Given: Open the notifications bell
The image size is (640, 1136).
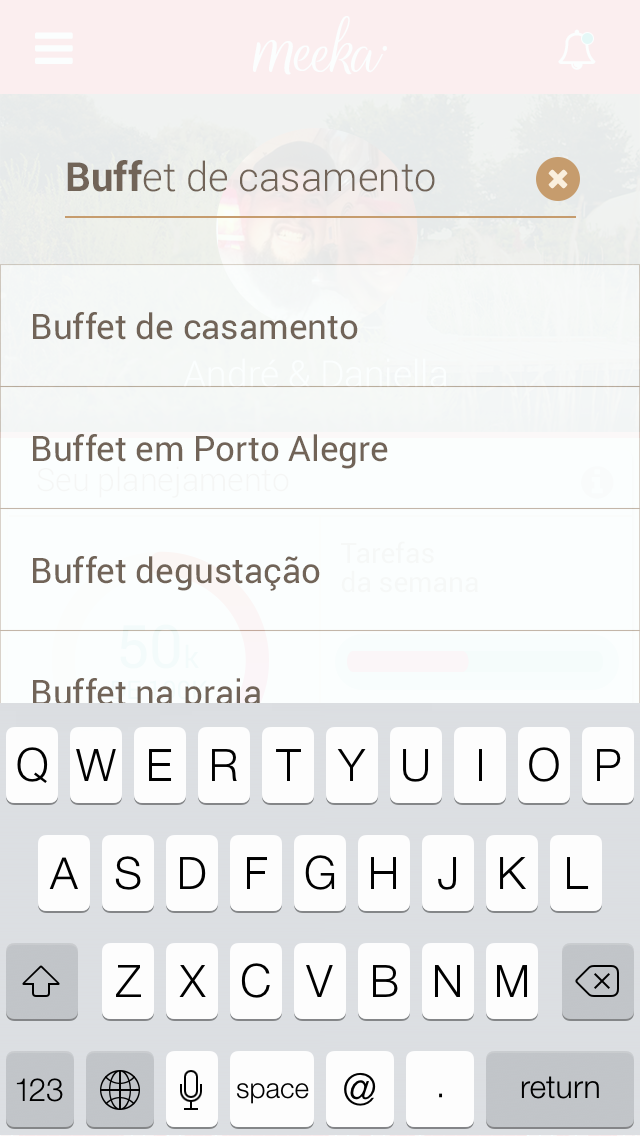Looking at the screenshot, I should (576, 50).
